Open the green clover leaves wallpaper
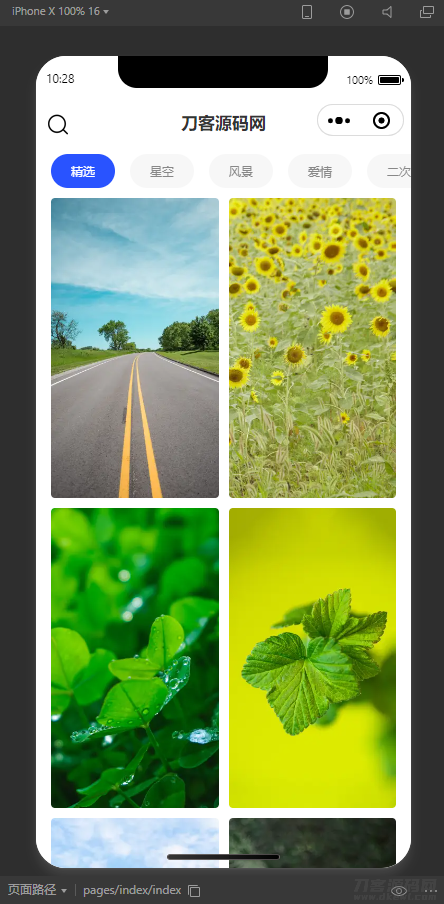This screenshot has width=444, height=904. tap(135, 658)
